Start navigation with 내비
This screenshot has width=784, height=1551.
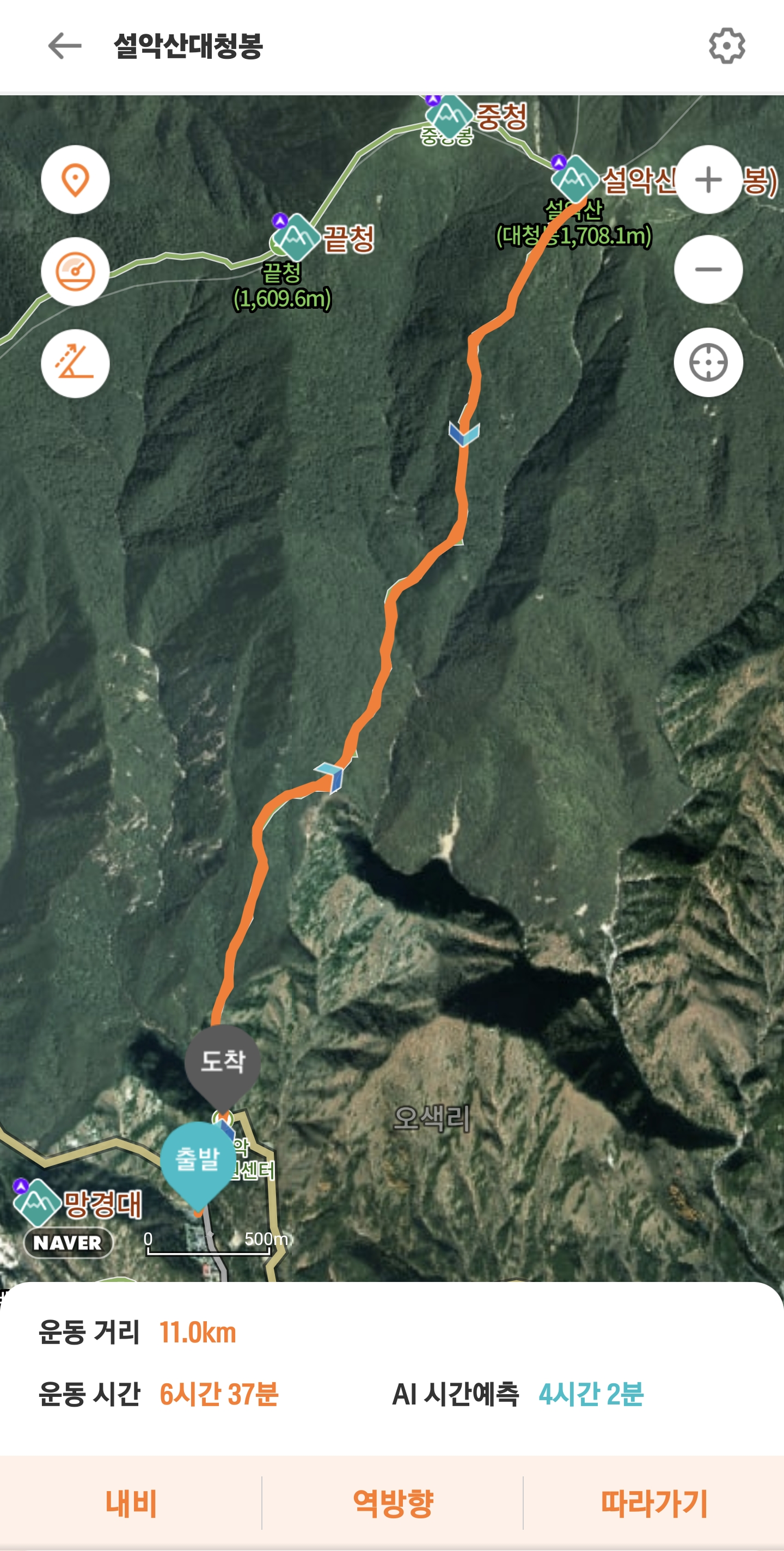pos(131,1503)
